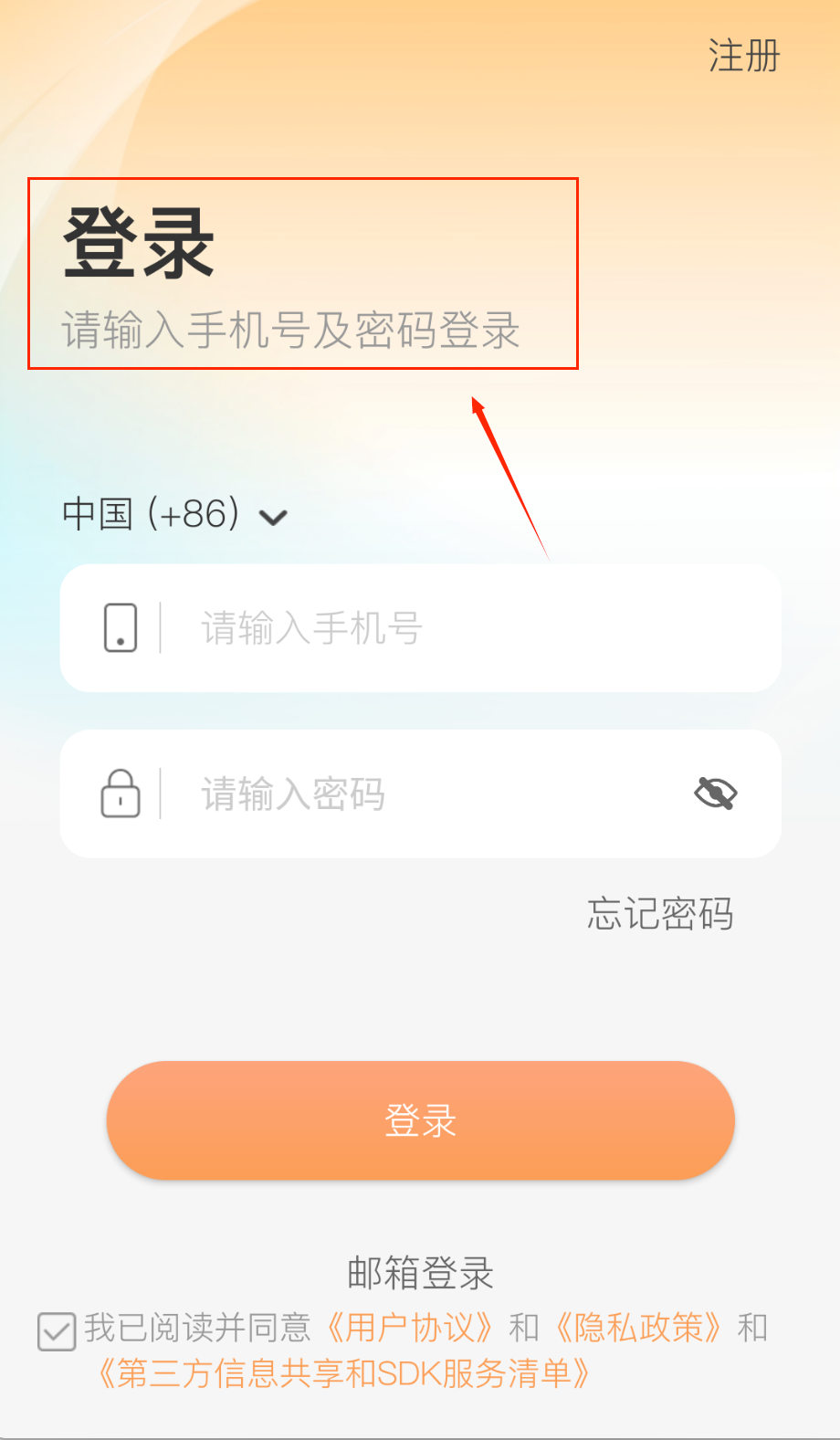
Task: Open the 《用户协议》 link
Action: pos(410,1328)
